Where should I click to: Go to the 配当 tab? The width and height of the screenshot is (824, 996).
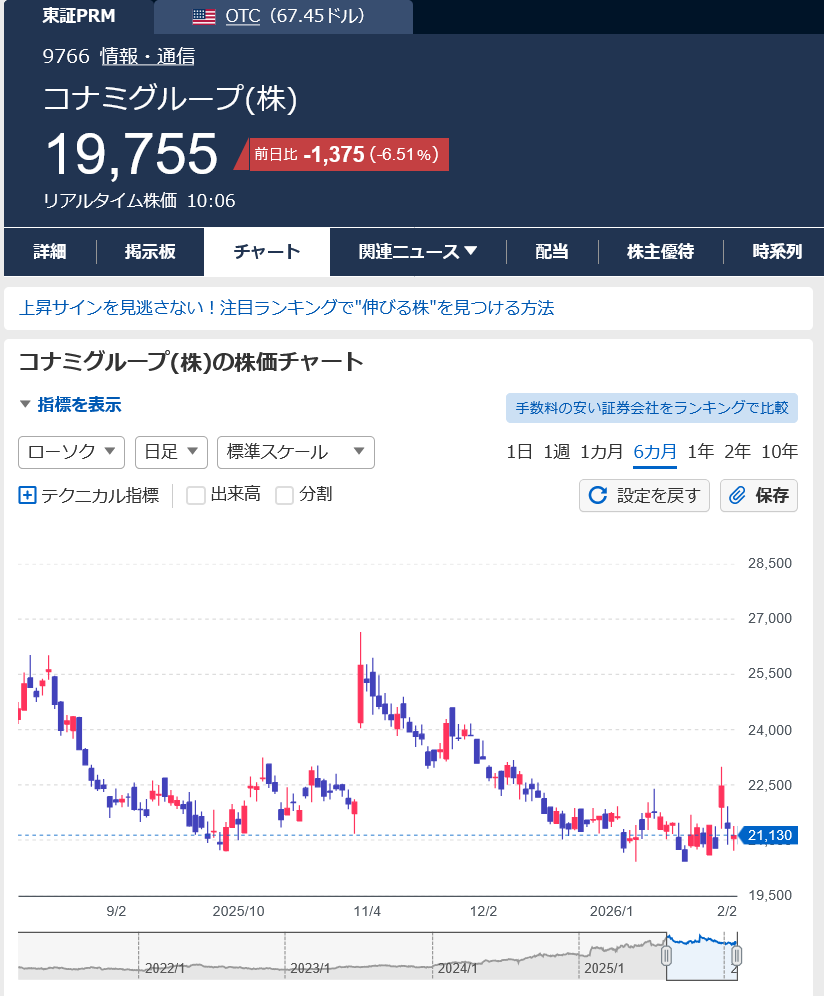[x=551, y=252]
